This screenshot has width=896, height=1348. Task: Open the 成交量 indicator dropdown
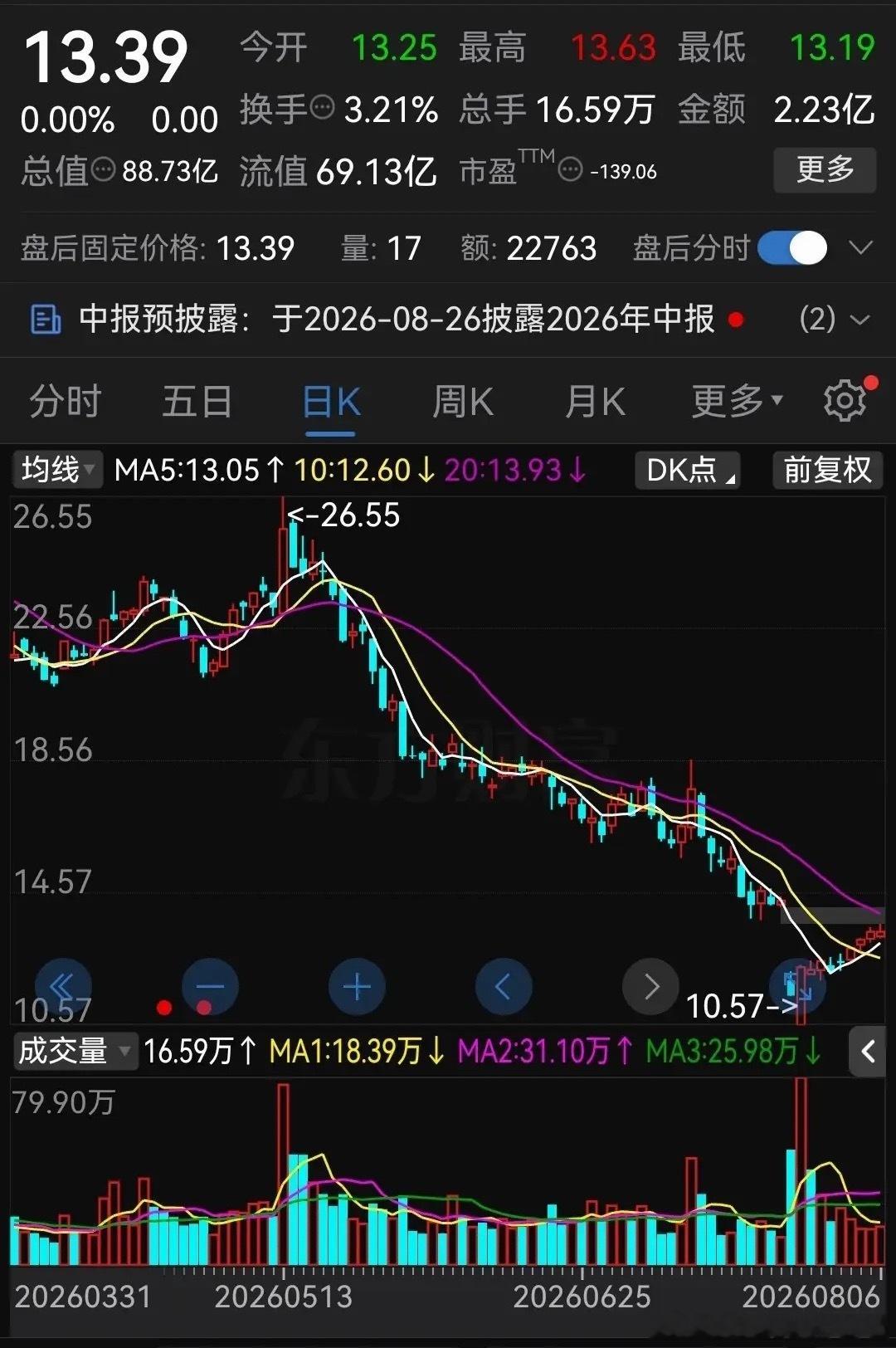tap(74, 1052)
